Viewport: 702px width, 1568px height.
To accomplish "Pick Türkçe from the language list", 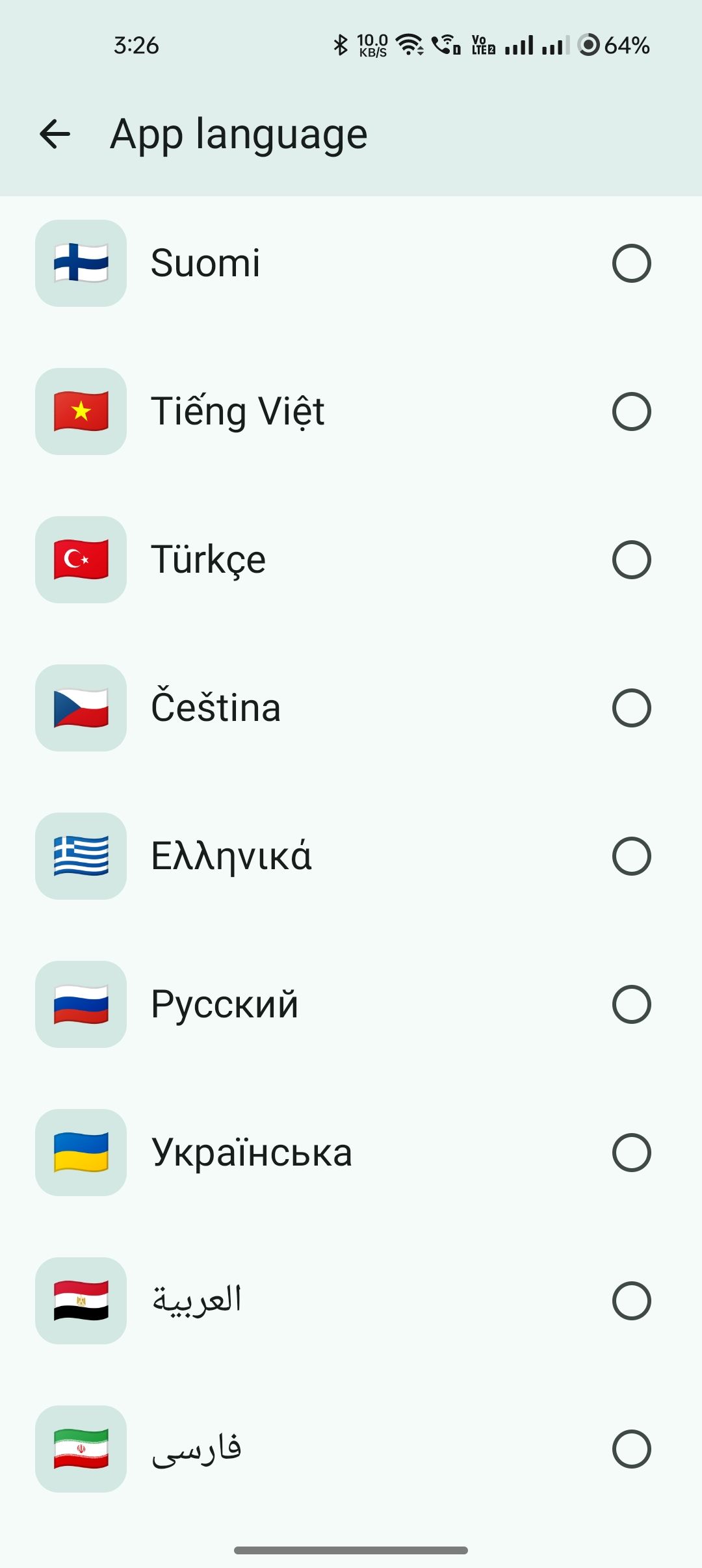I will (631, 560).
